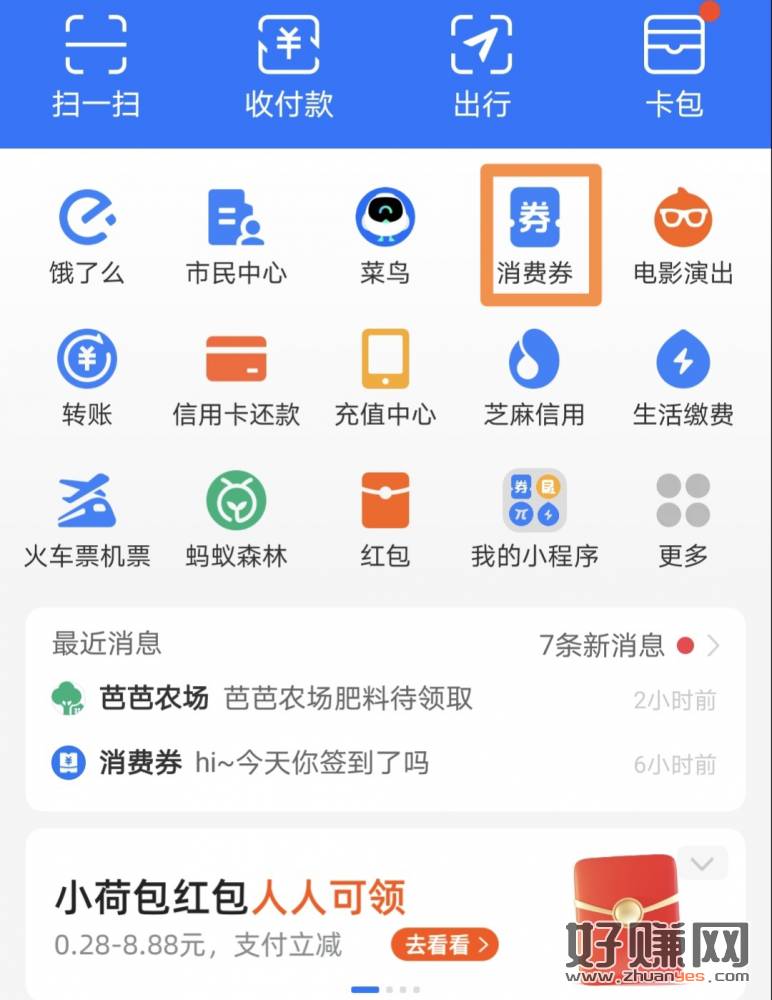Check 芝麻信用 credit score
This screenshot has height=1000, width=772.
point(535,375)
